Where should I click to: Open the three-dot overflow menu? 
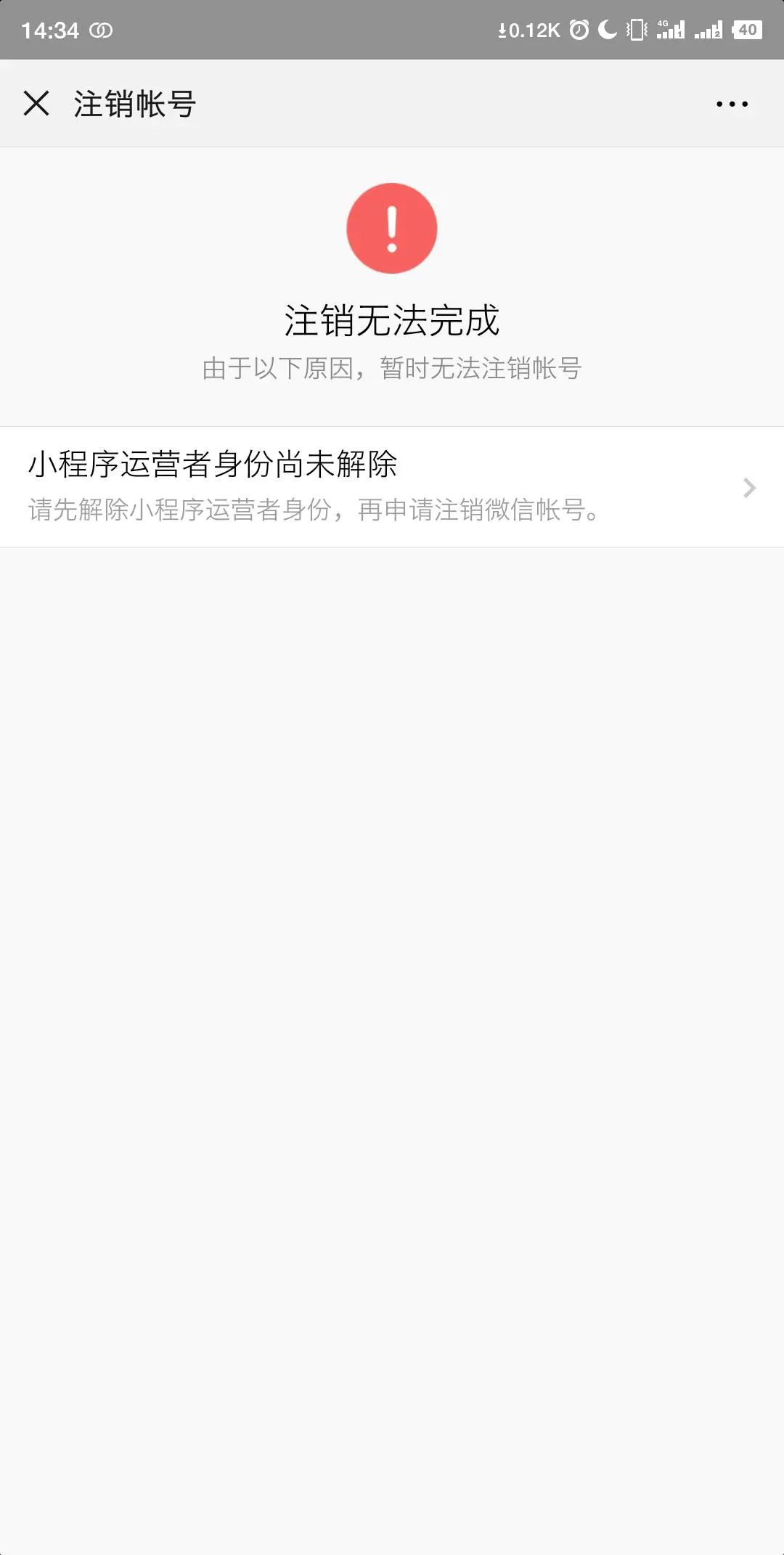pos(732,104)
